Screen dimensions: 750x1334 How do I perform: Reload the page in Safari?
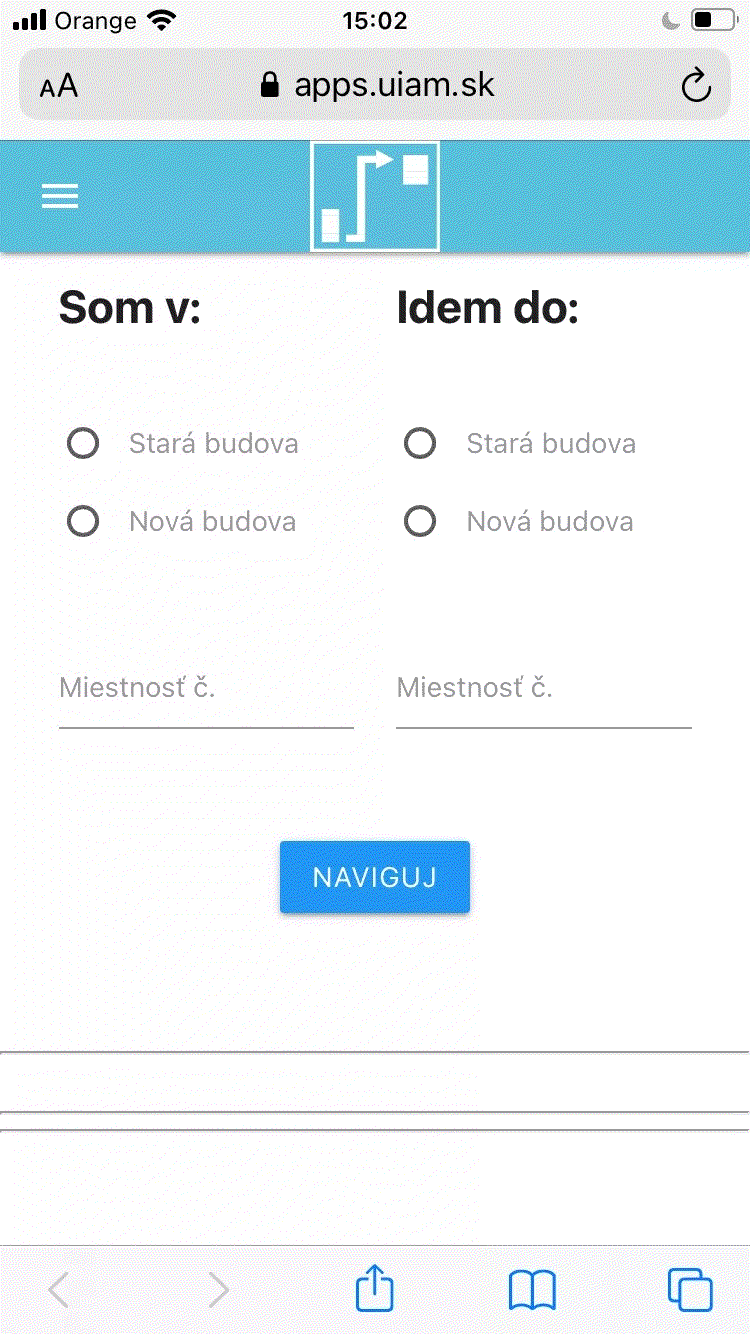pos(695,86)
